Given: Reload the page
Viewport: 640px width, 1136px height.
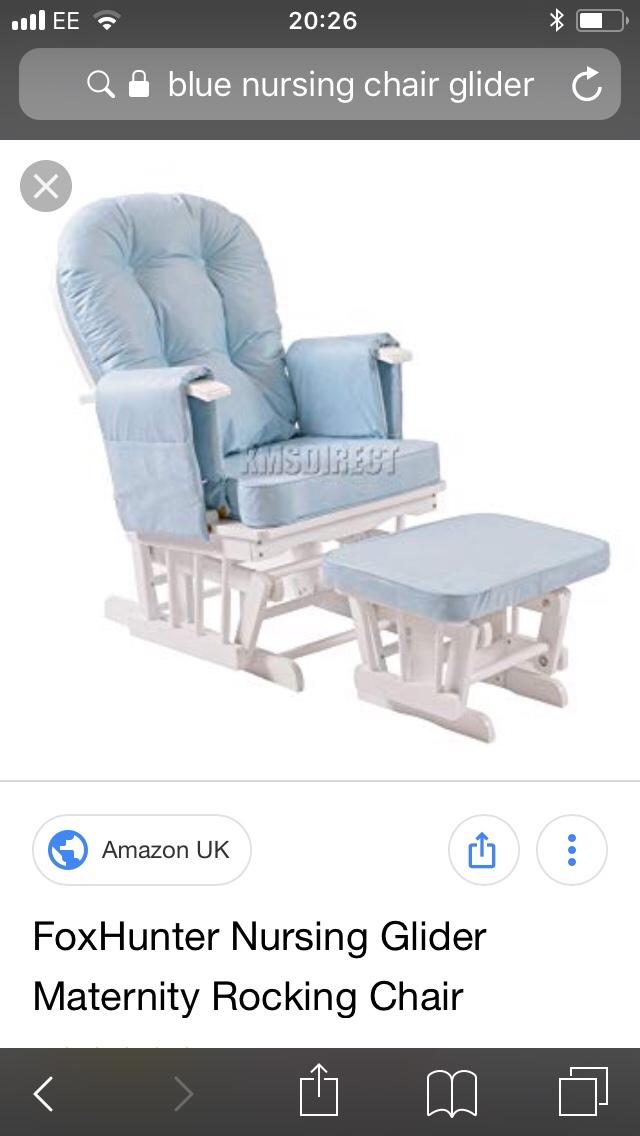Looking at the screenshot, I should (587, 85).
